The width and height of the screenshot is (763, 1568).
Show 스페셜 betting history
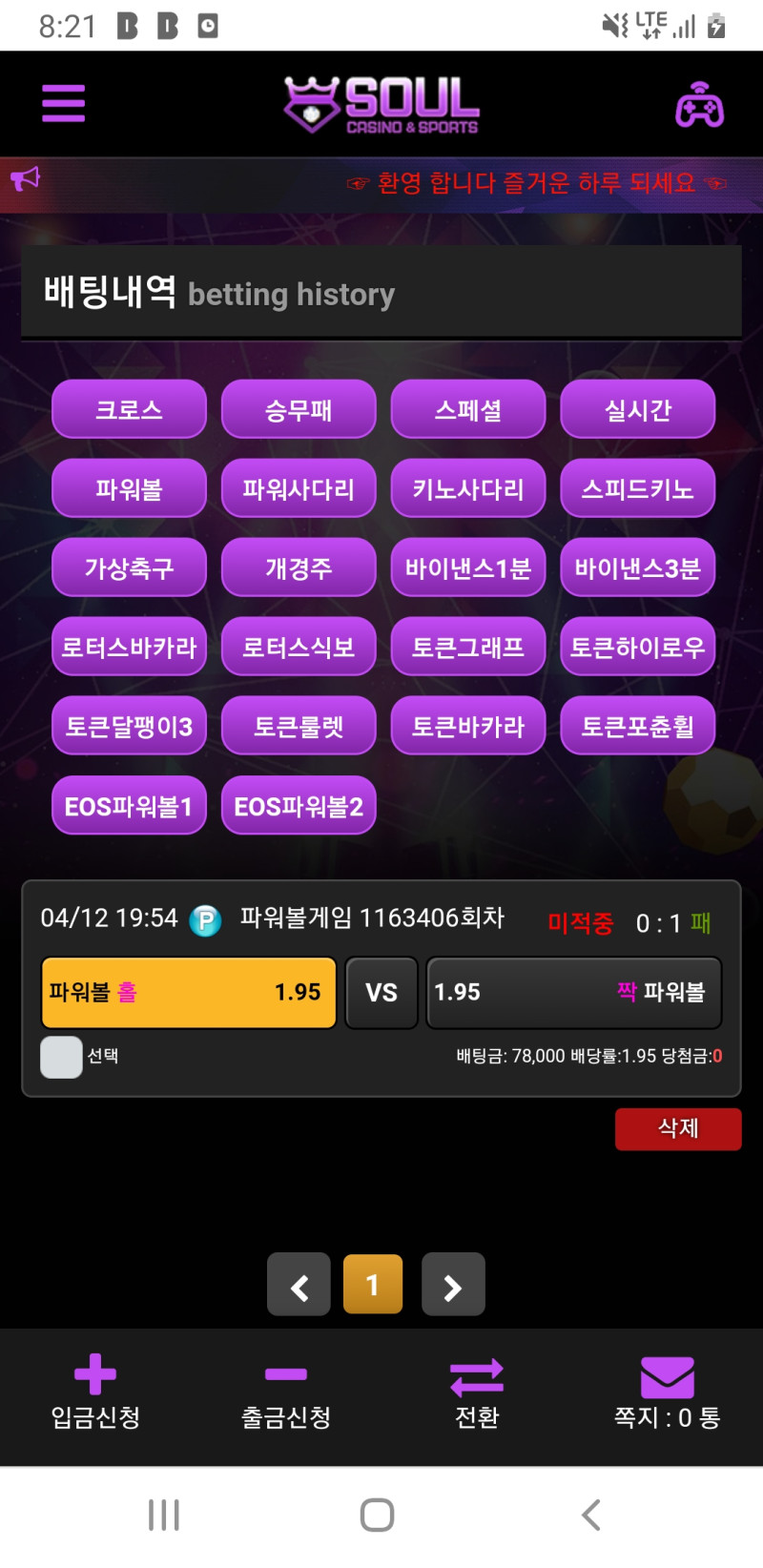coord(467,410)
